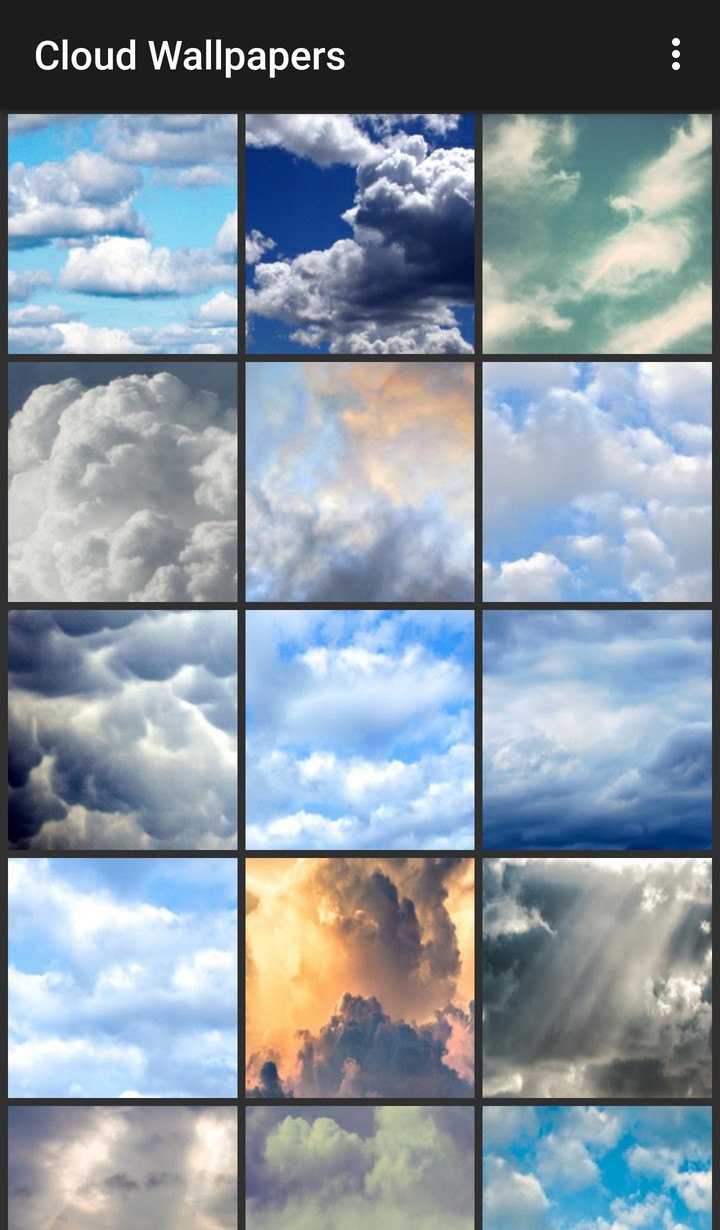This screenshot has height=1230, width=720.
Task: Select the golden dramatic storm clouds wallpaper
Action: click(359, 975)
